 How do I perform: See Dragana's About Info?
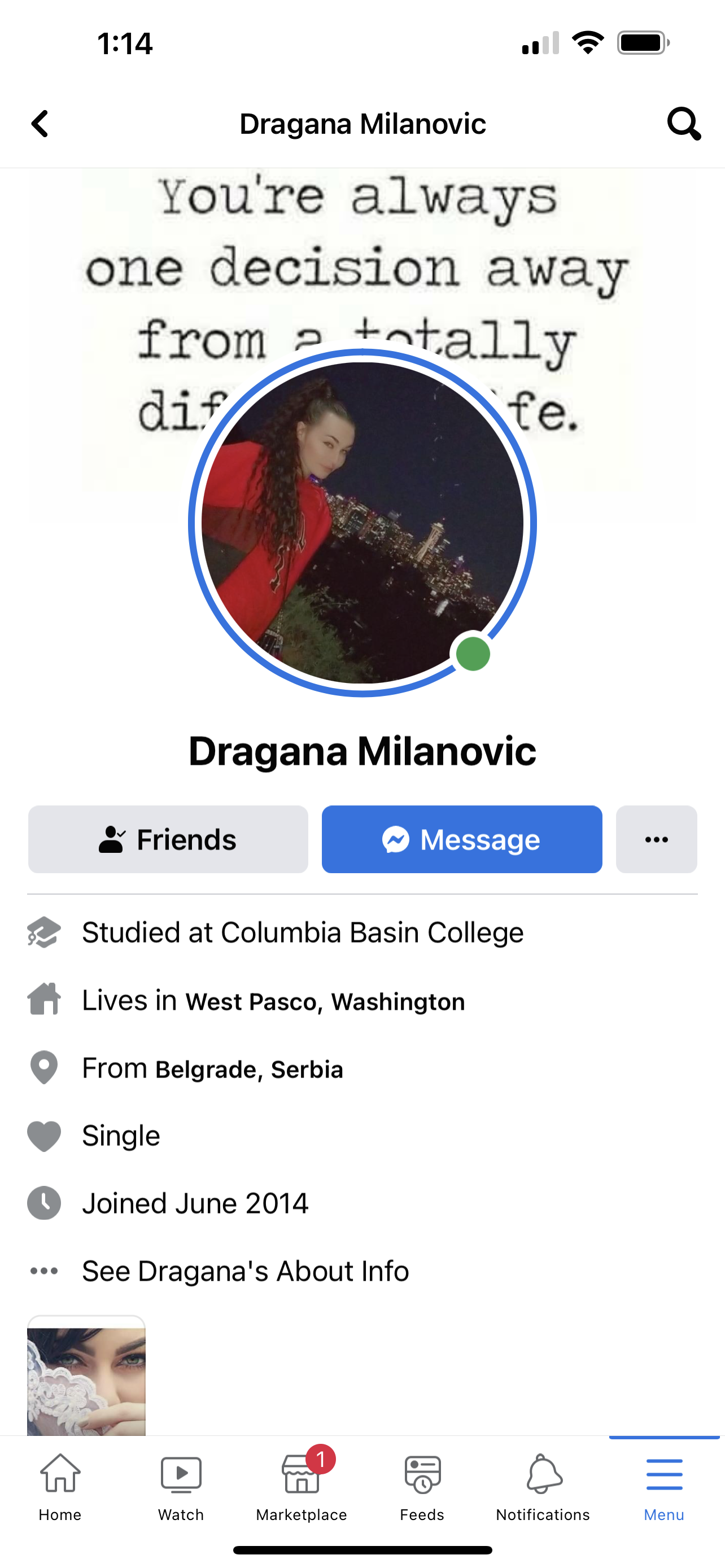coord(245,1271)
